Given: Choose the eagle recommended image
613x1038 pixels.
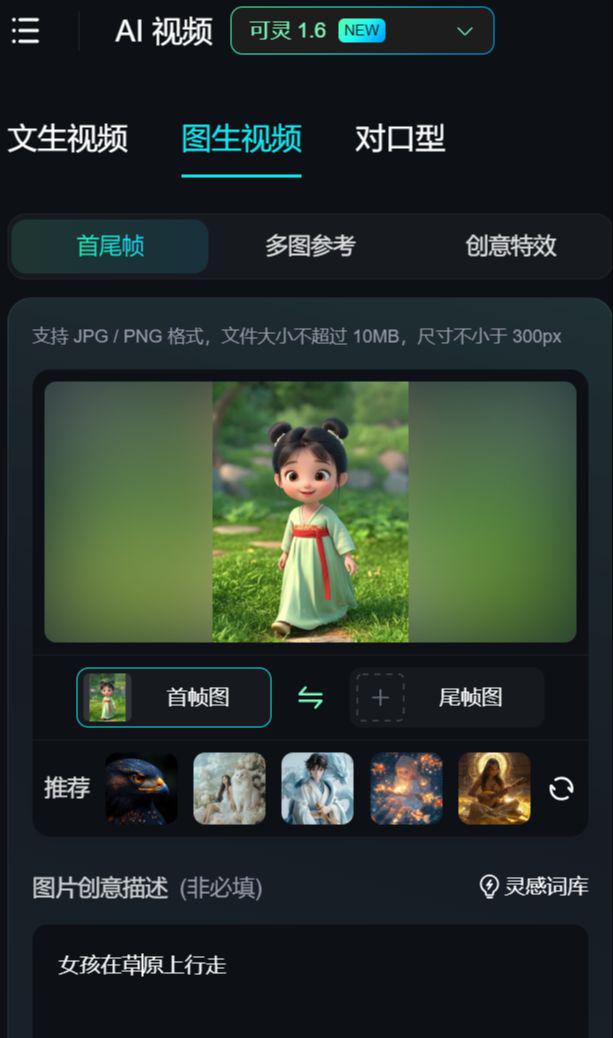Looking at the screenshot, I should [x=141, y=788].
